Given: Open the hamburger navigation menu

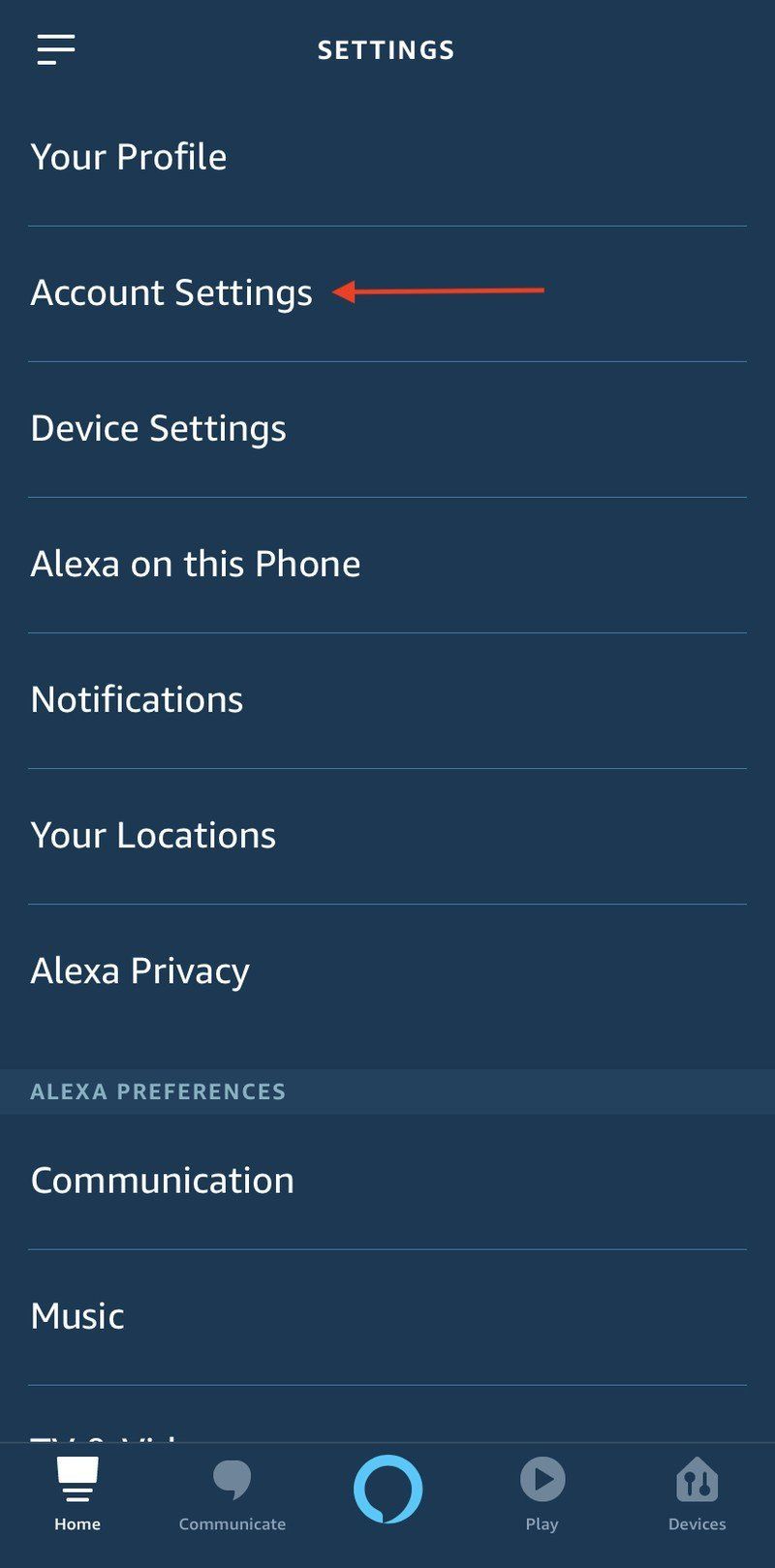Looking at the screenshot, I should click(55, 49).
